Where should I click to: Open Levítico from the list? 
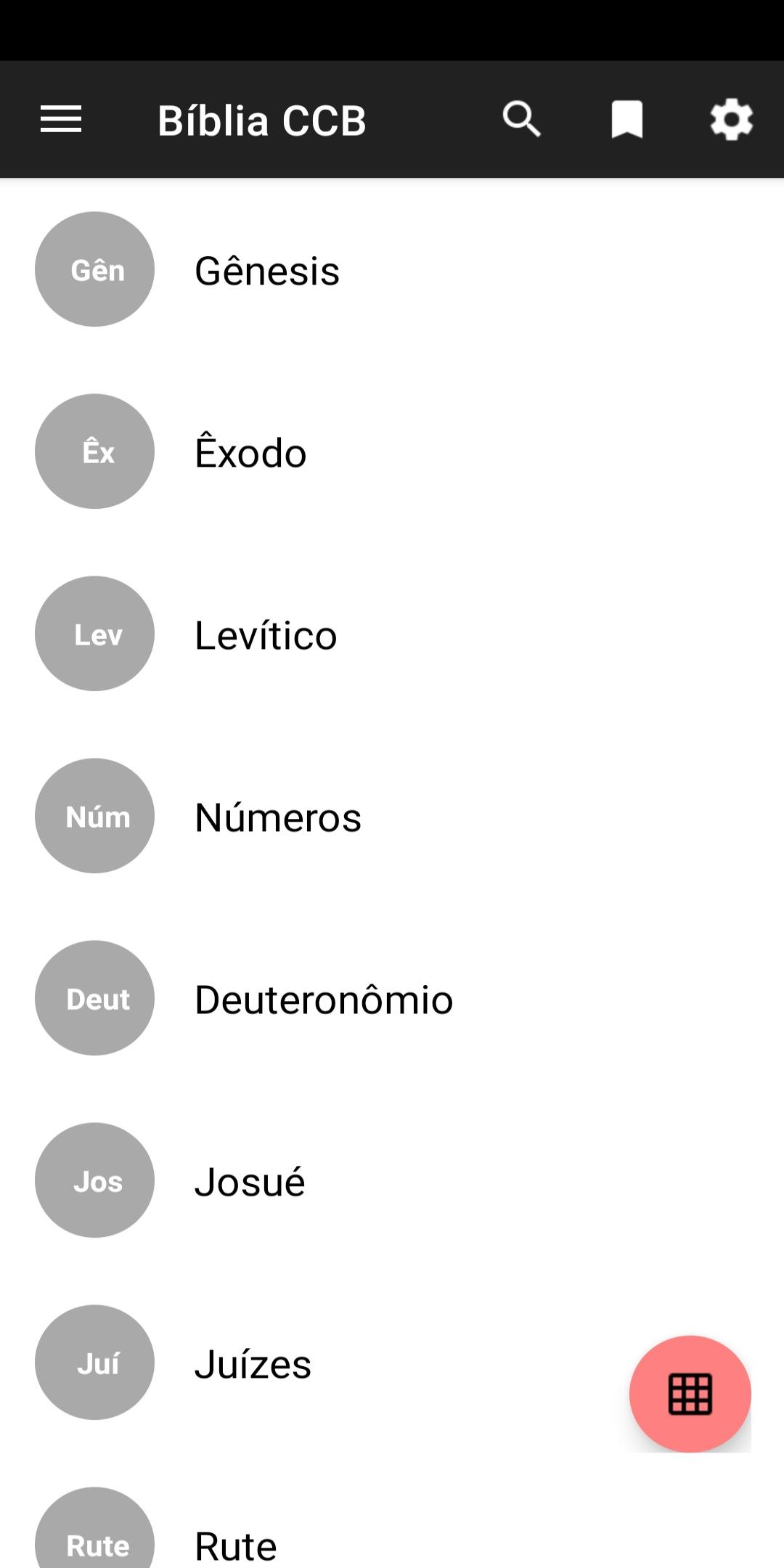266,635
